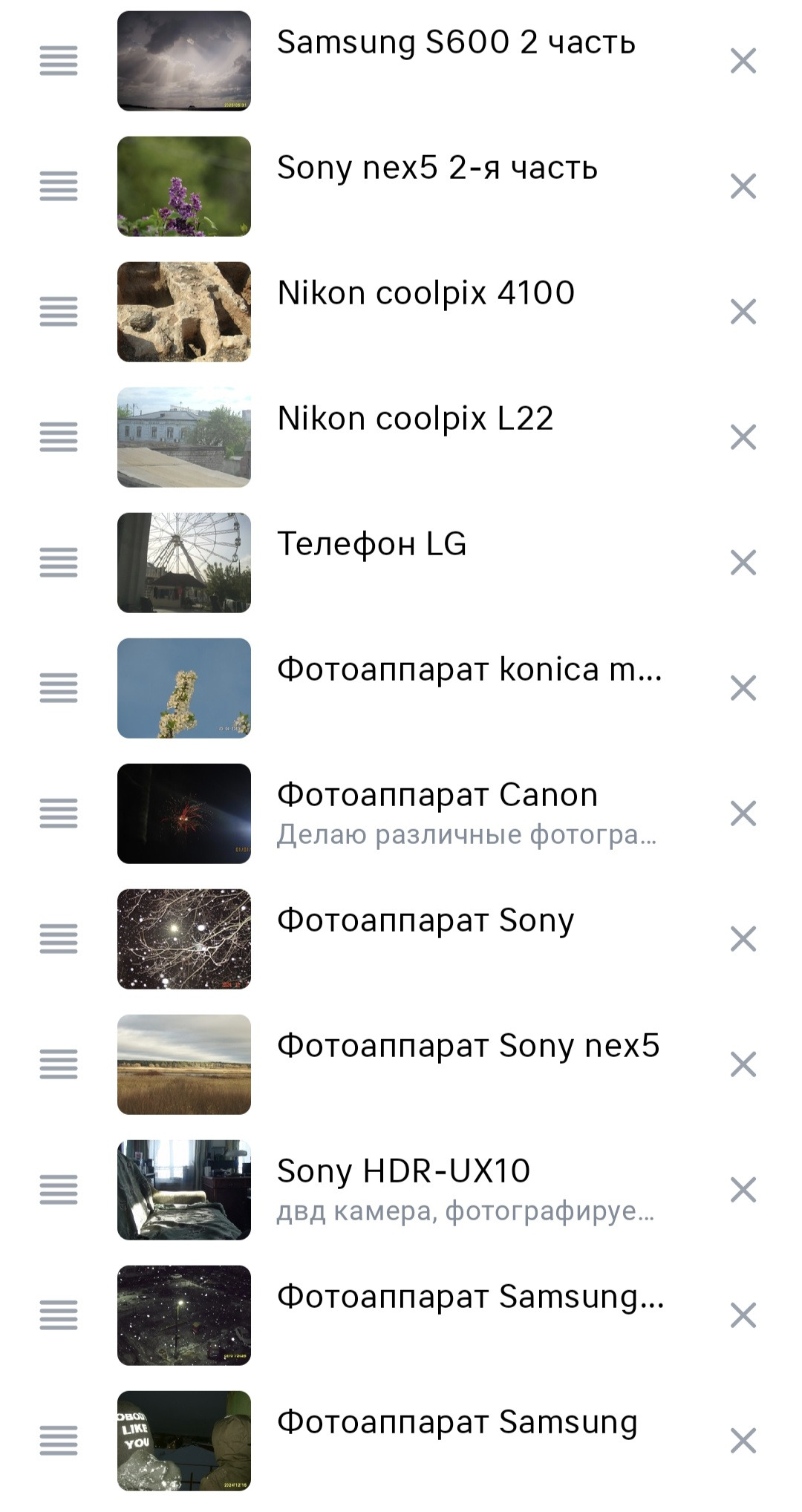The width and height of the screenshot is (802, 1512).
Task: Select the Nikon coolpix L22 album
Action: [415, 419]
